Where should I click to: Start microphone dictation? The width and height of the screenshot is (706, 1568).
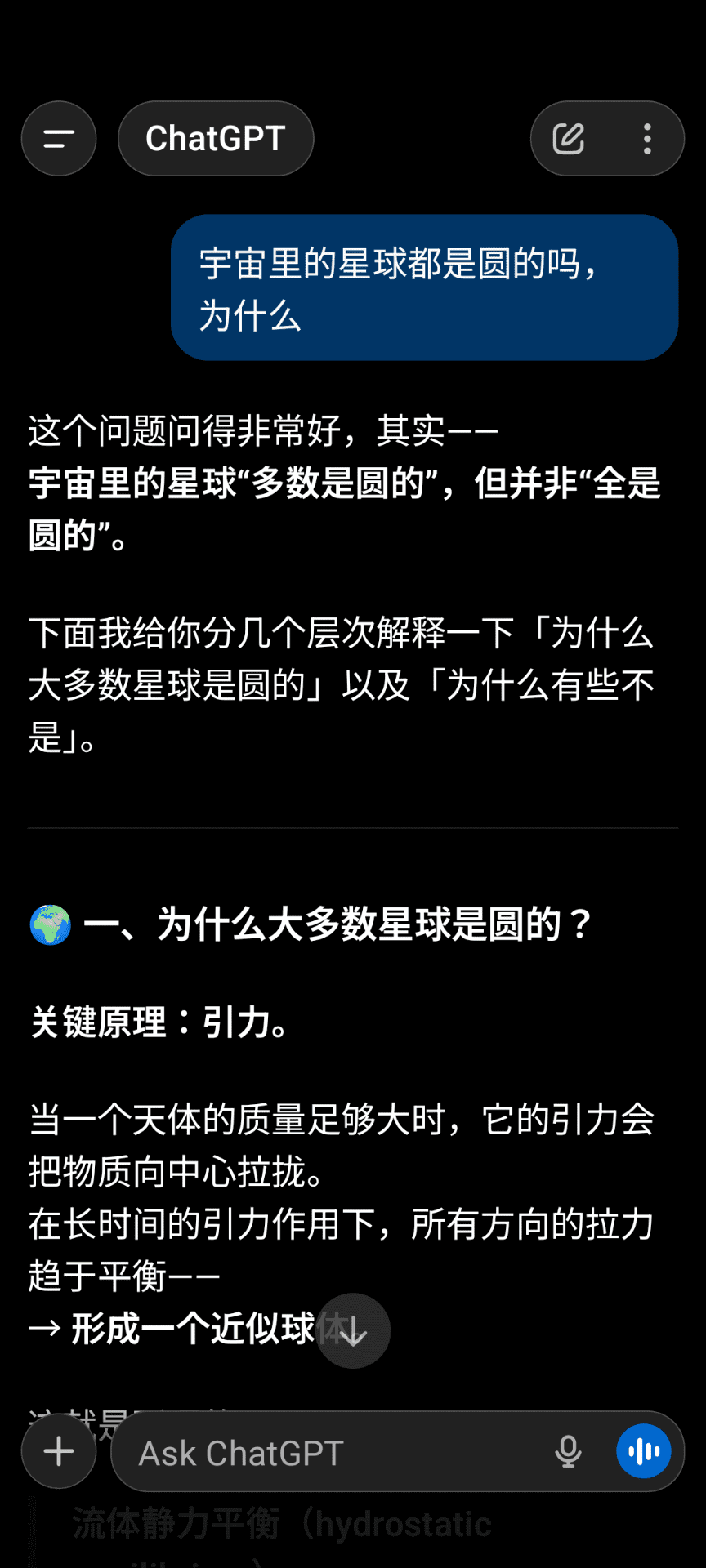[x=568, y=1451]
